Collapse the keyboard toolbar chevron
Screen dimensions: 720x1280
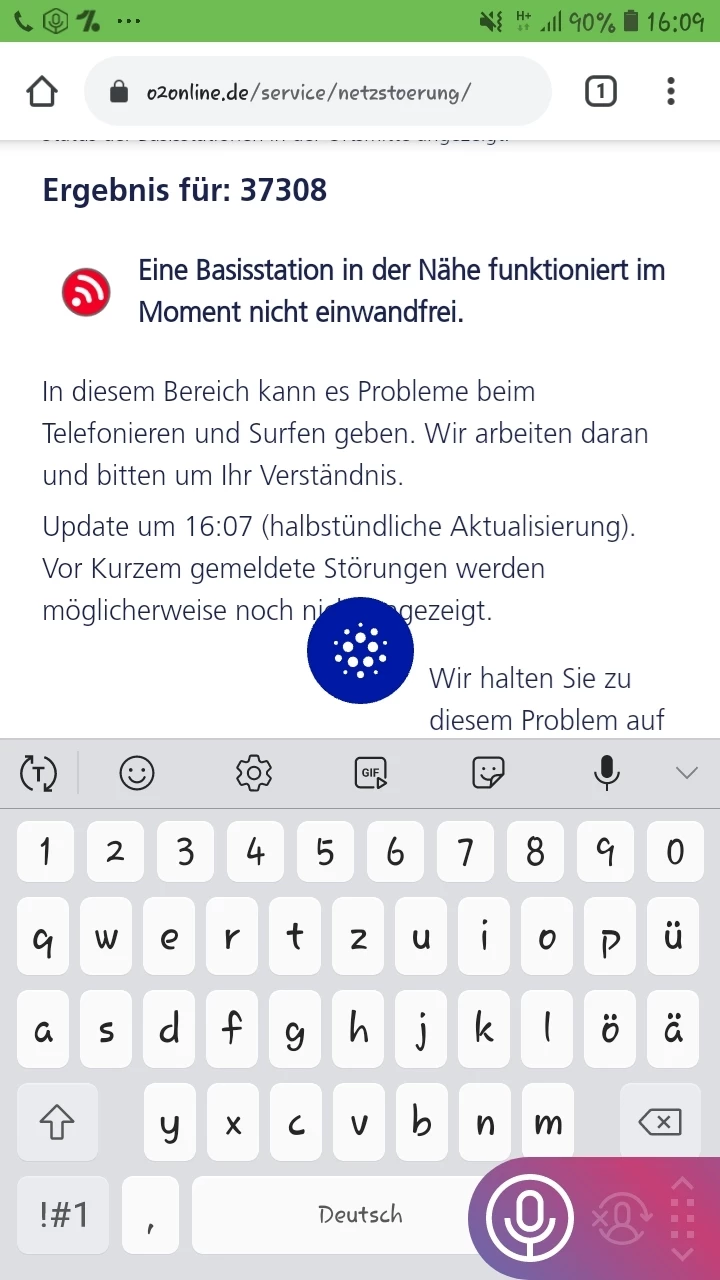click(x=686, y=773)
